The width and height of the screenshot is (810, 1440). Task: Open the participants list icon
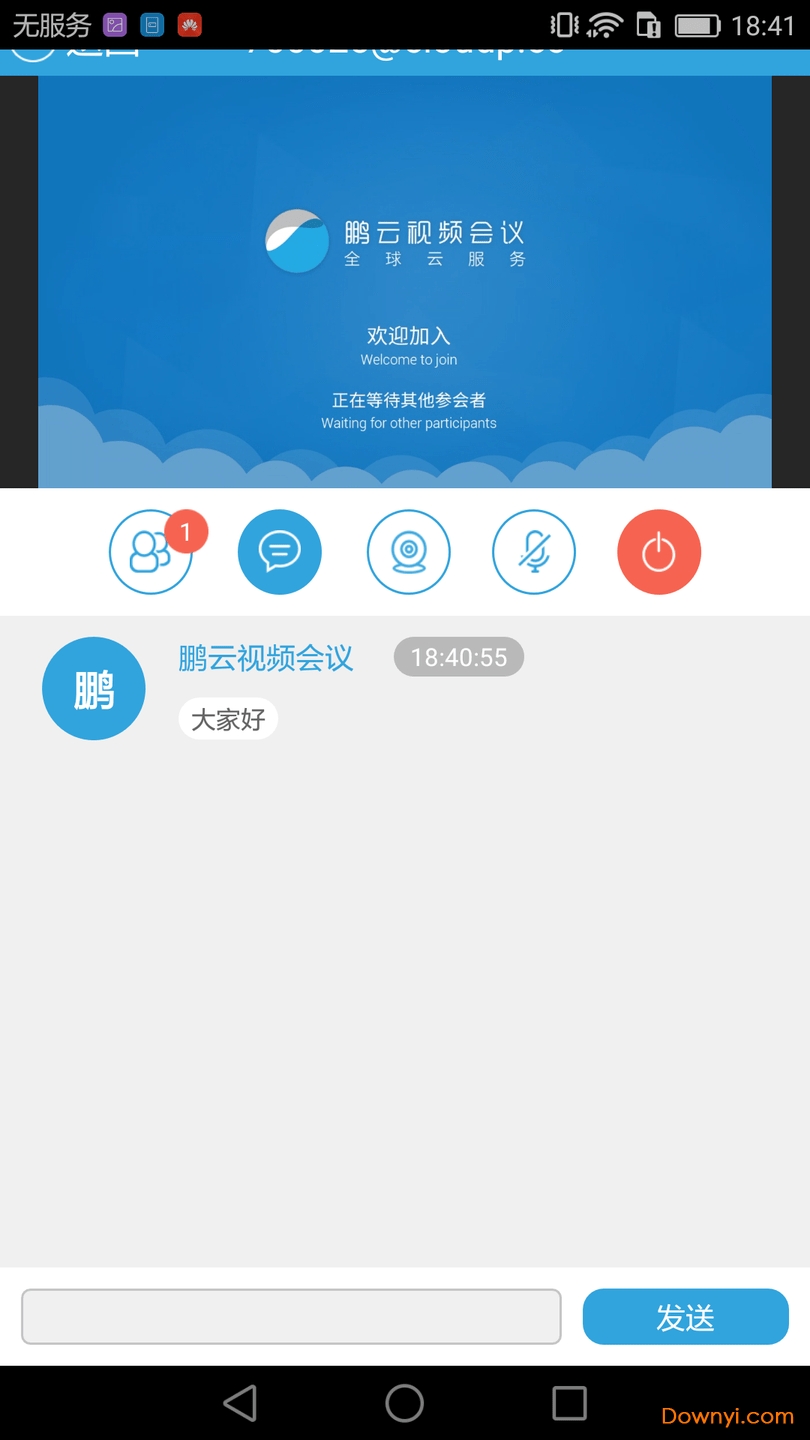point(150,552)
